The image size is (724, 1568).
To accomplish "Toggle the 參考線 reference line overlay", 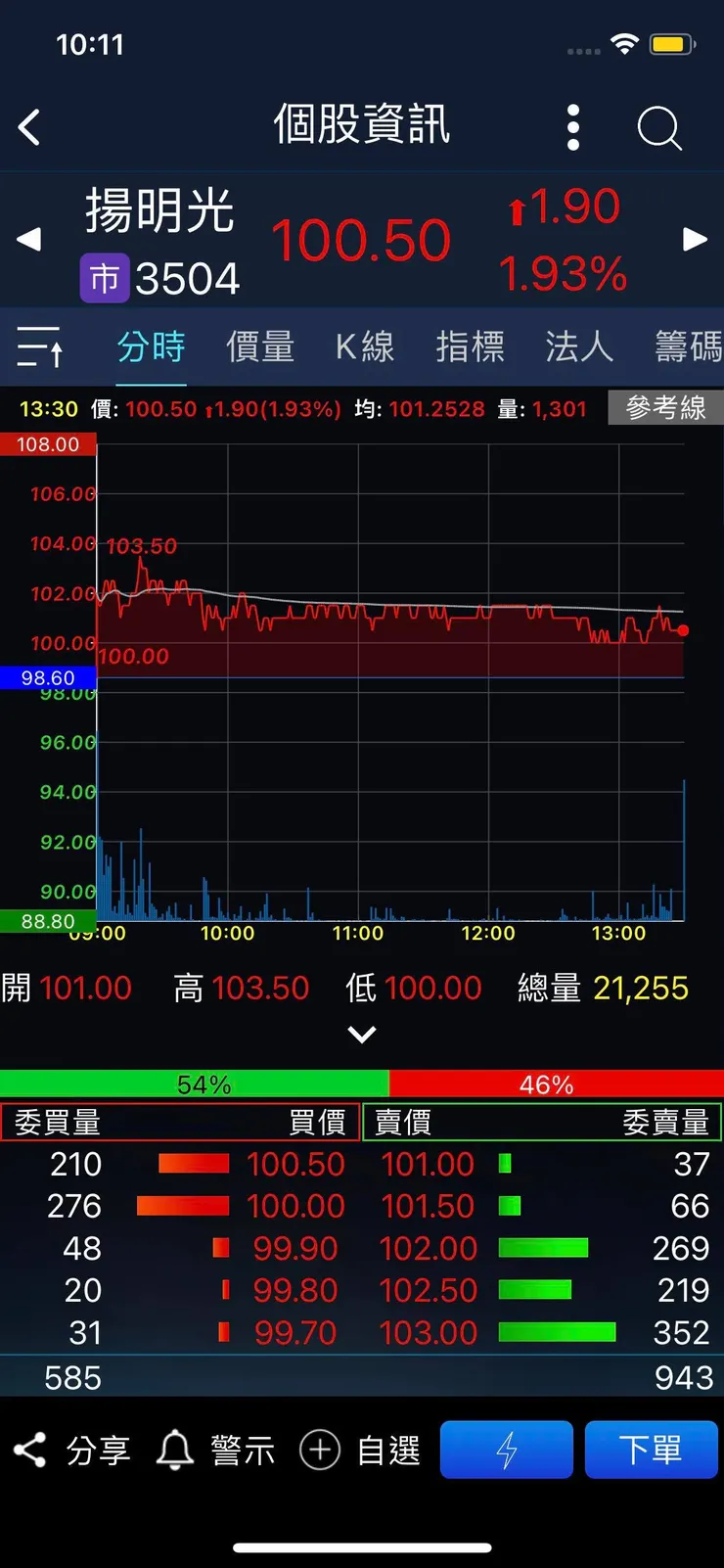I will (x=665, y=408).
